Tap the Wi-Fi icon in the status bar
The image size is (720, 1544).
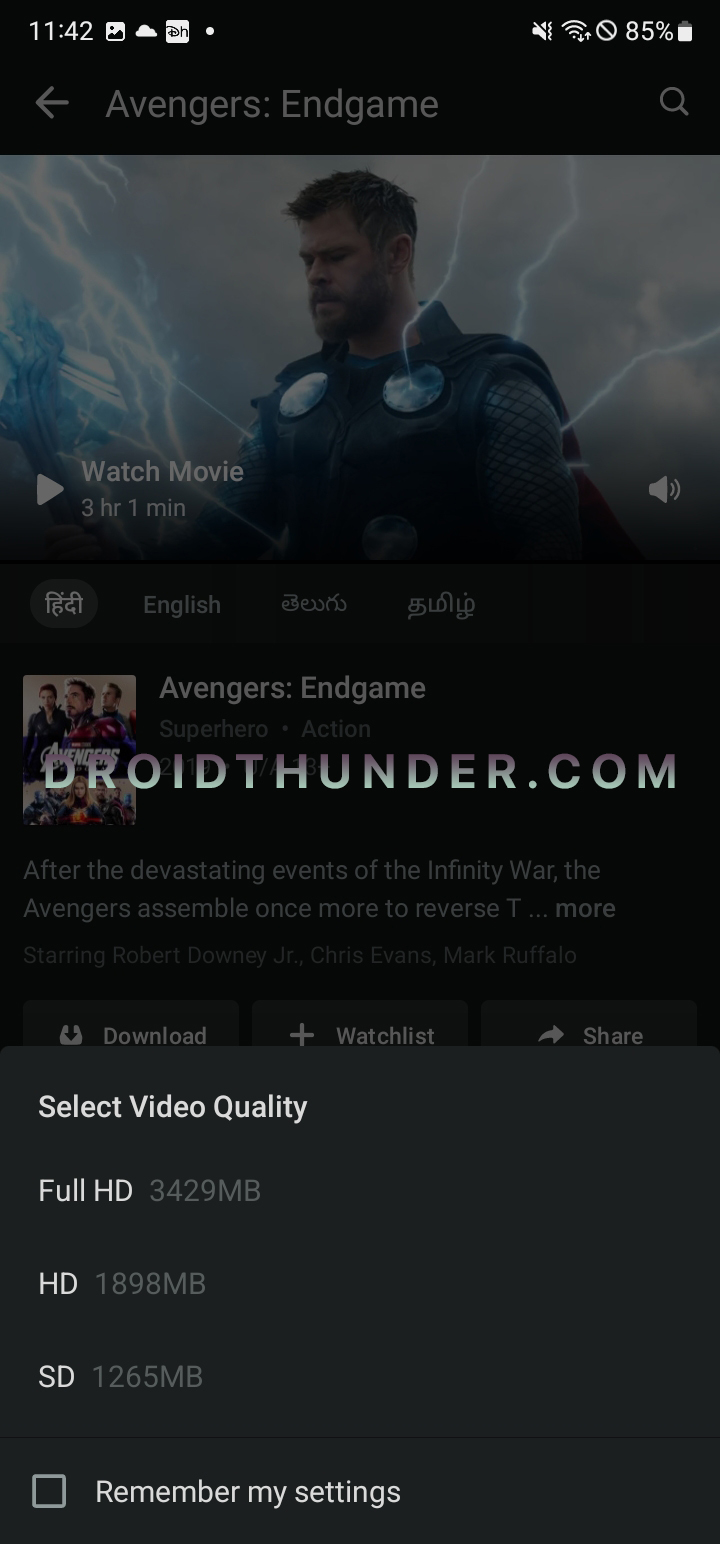coord(575,31)
